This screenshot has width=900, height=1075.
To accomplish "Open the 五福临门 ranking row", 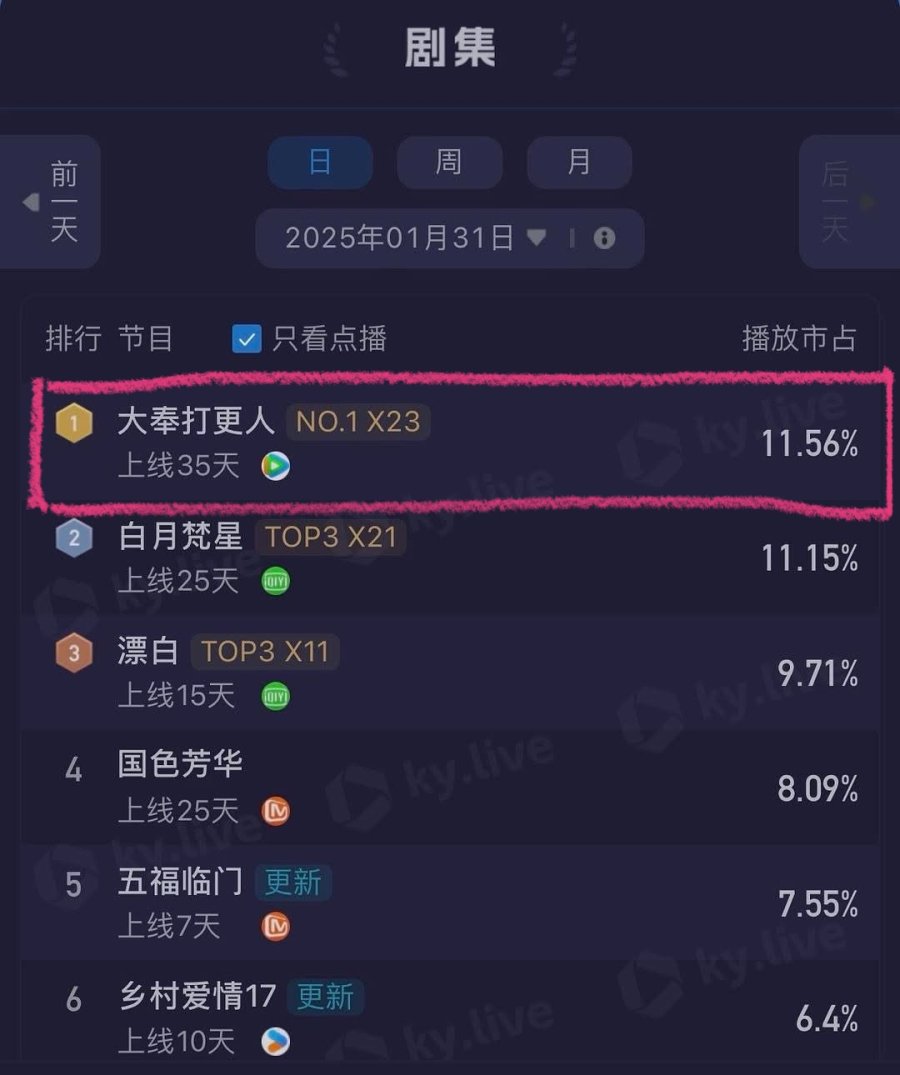I will [x=450, y=903].
